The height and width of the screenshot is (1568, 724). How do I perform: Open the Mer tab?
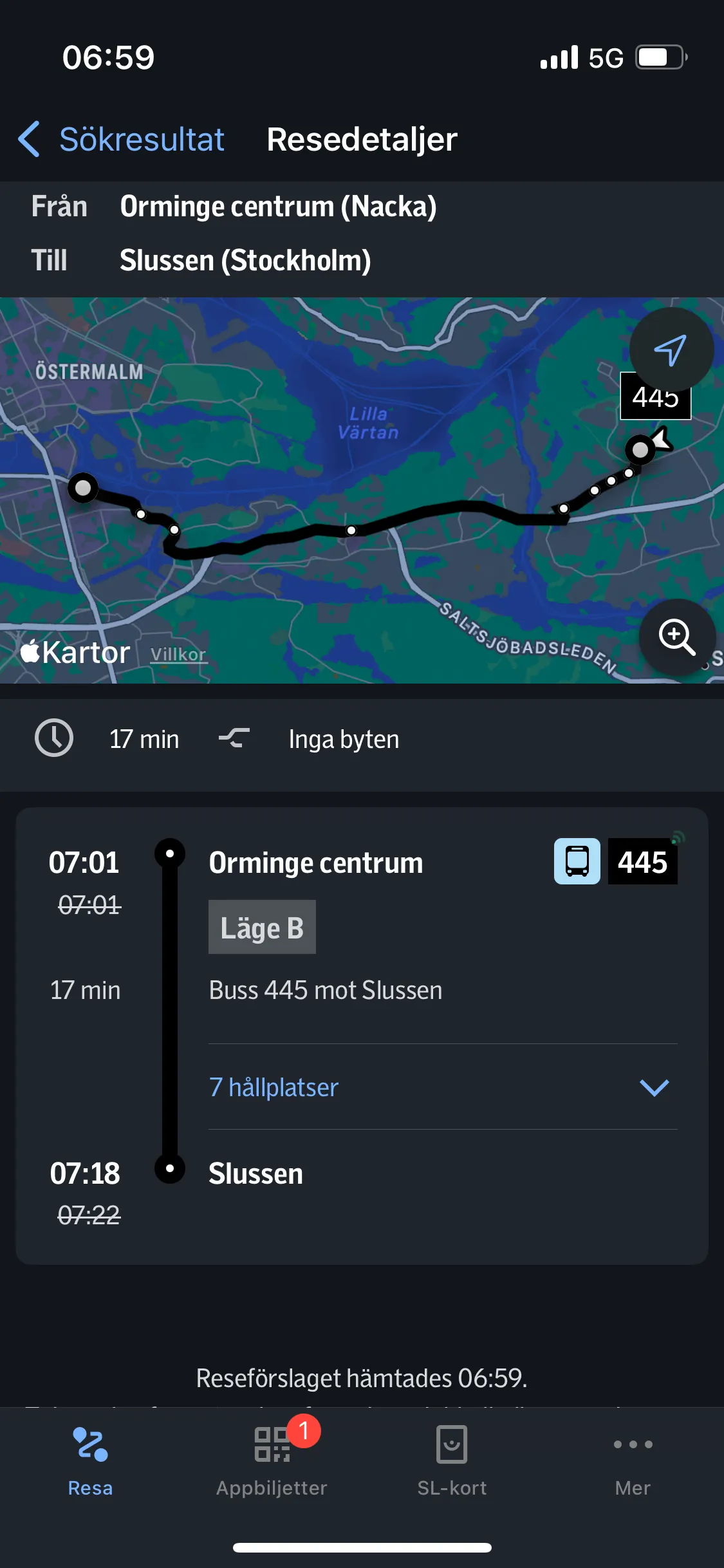pos(633,1460)
